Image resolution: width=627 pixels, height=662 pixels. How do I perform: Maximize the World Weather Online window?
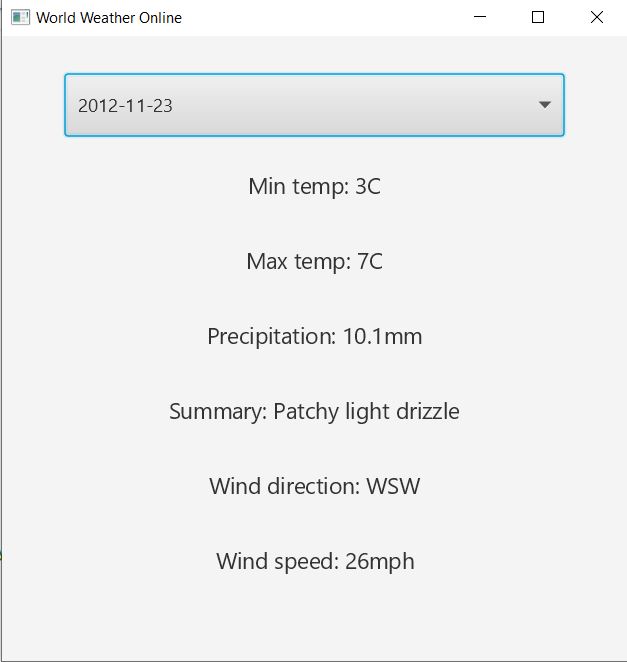click(x=538, y=17)
